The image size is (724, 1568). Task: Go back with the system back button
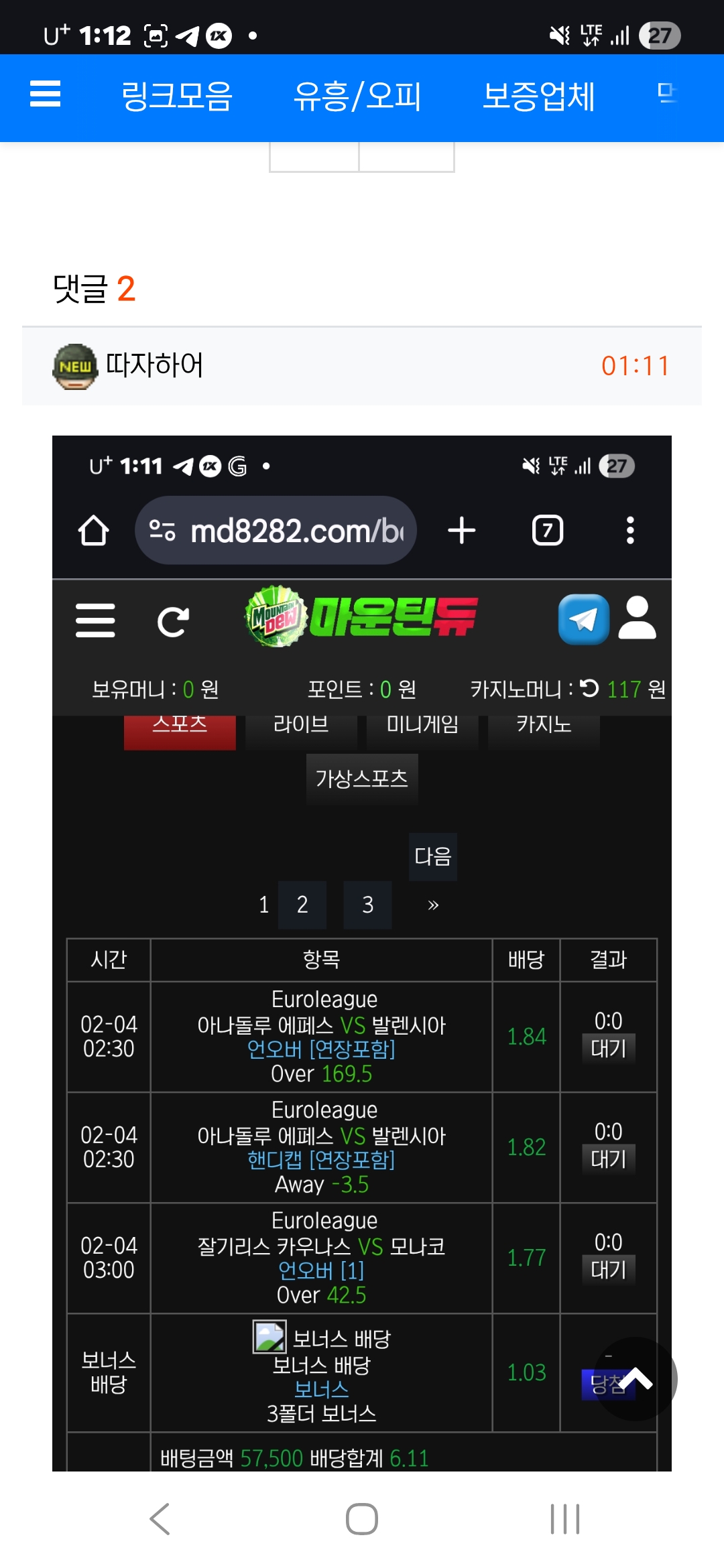(160, 1519)
